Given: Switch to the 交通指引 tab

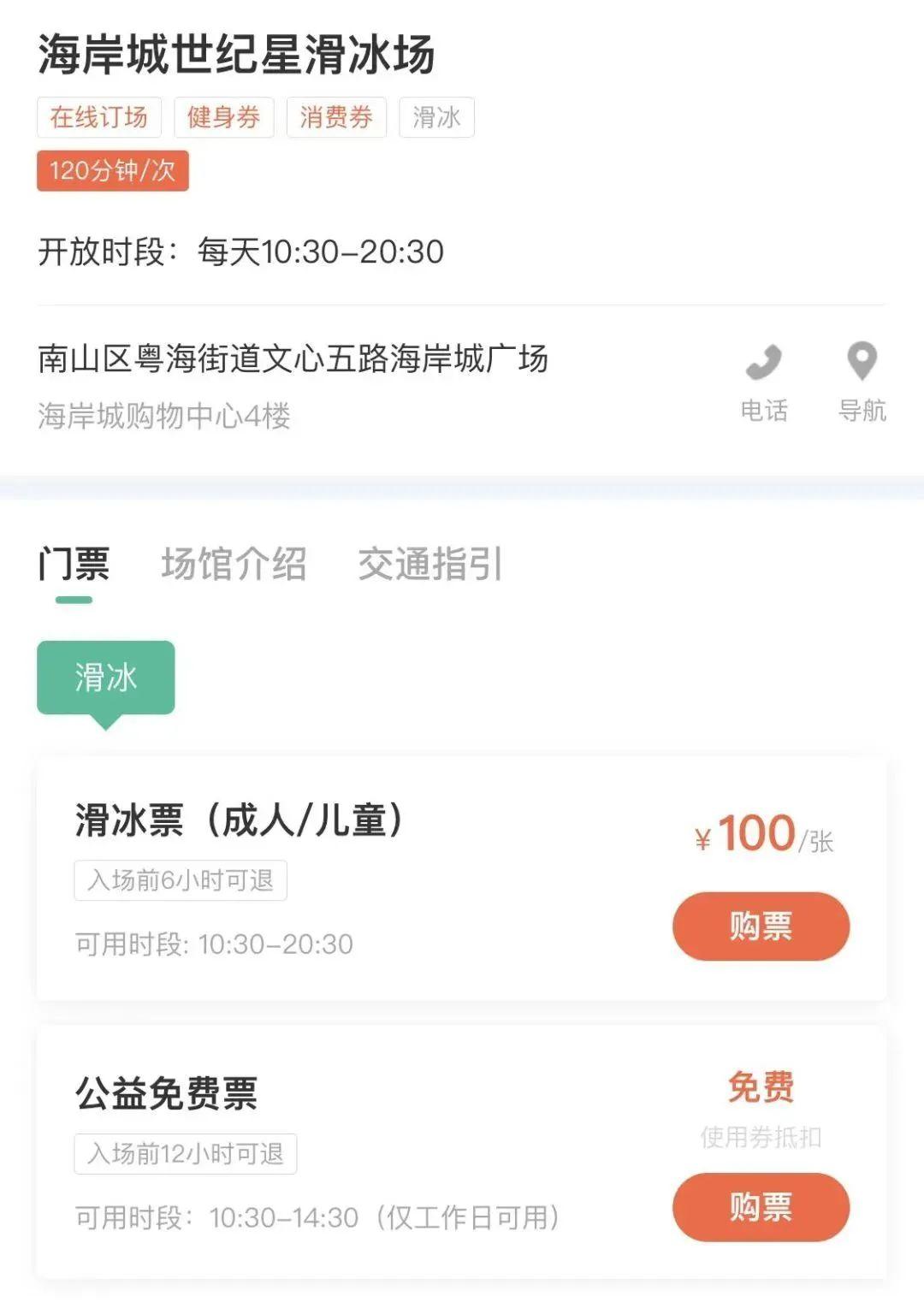Looking at the screenshot, I should 430,565.
